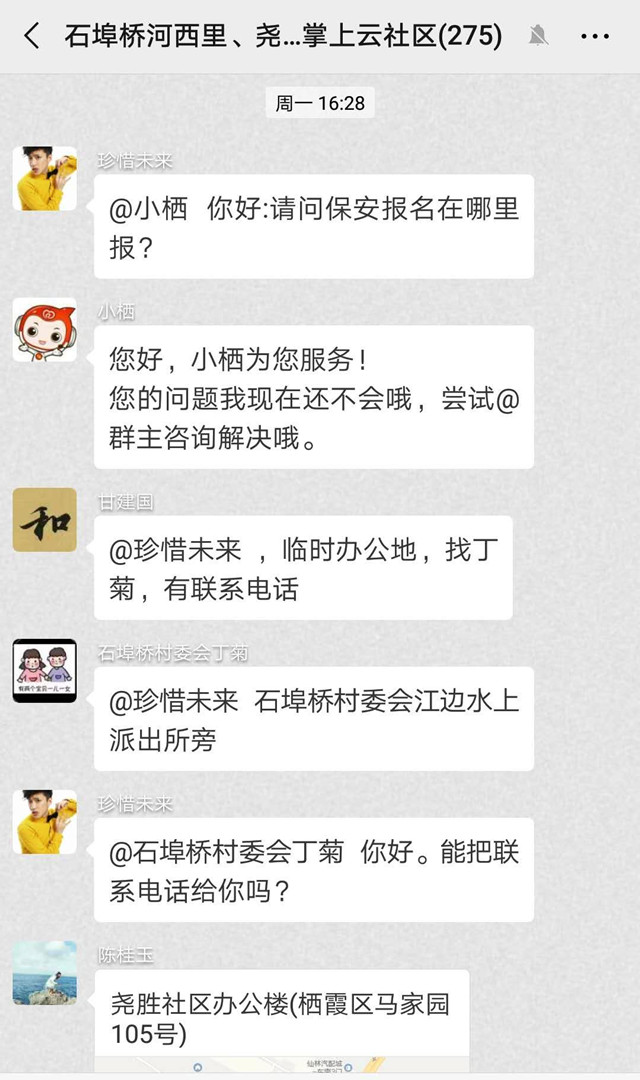The width and height of the screenshot is (640, 1080).
Task: Tap 石埠桥村委会丁菊's avatar
Action: (44, 671)
